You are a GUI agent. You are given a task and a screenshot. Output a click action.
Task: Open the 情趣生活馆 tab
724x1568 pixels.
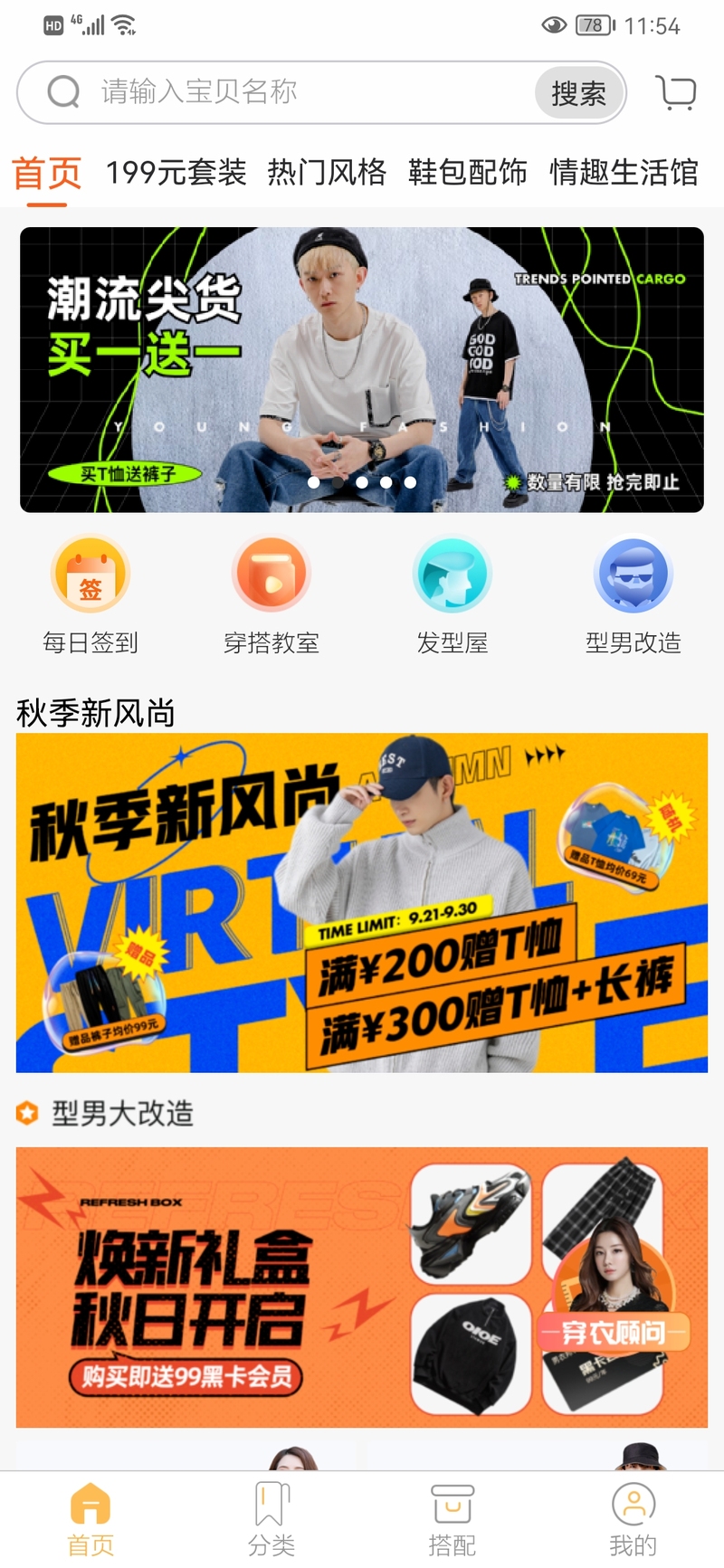coord(624,171)
